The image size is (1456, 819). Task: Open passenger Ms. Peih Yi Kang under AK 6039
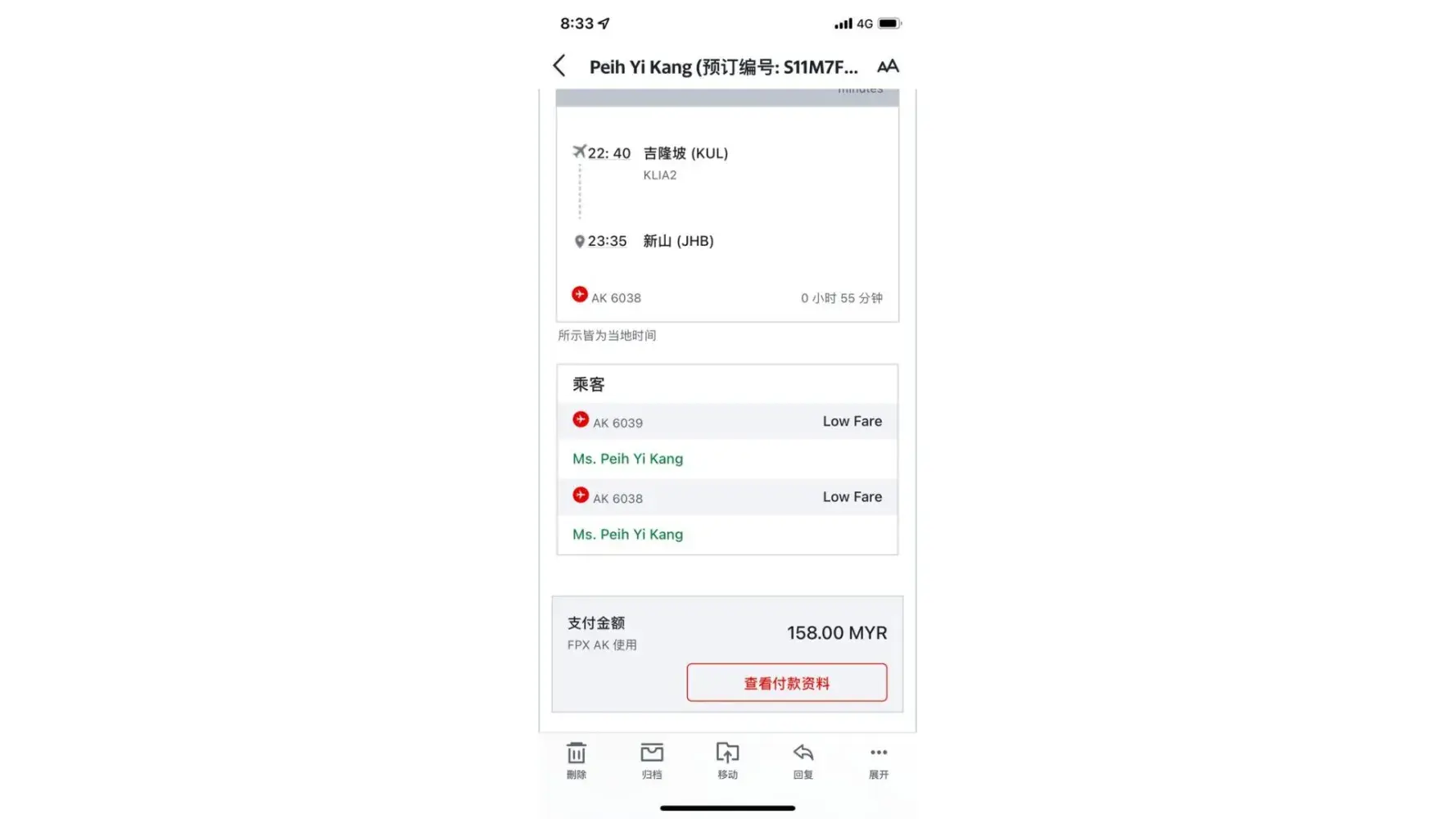627,459
